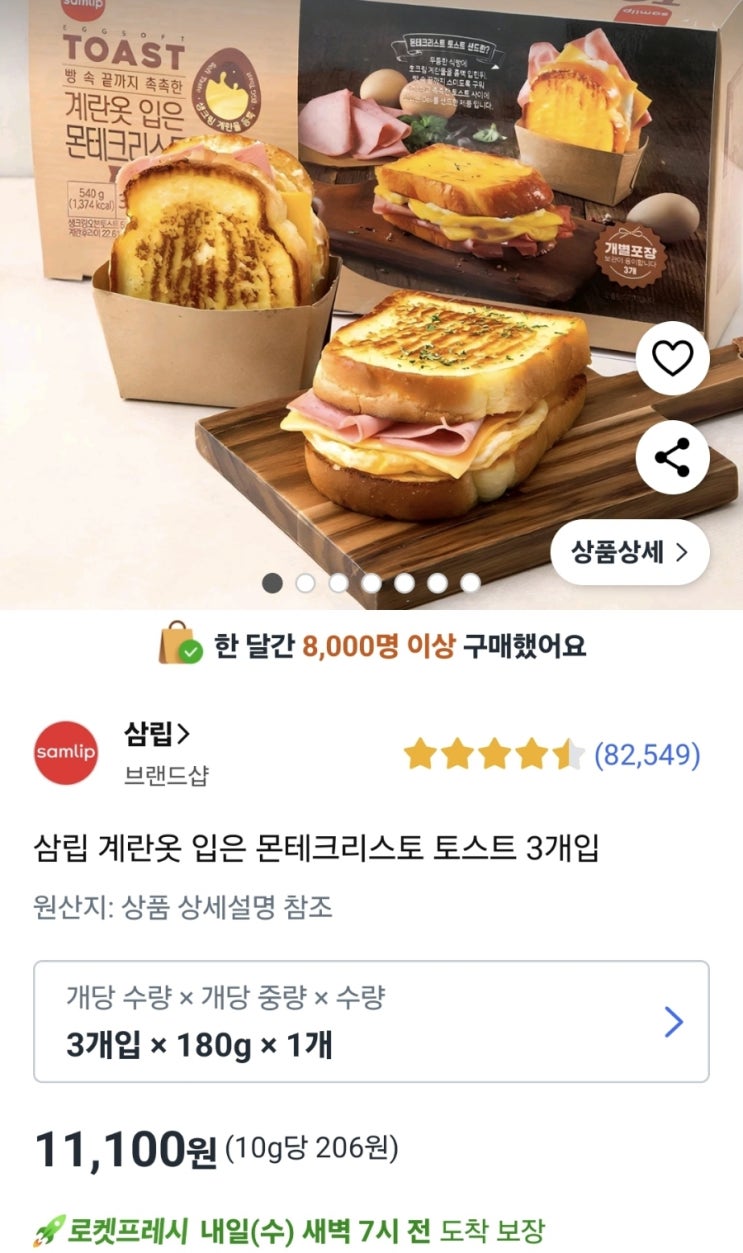Open 상품상세 product details button
The width and height of the screenshot is (743, 1253).
point(629,552)
